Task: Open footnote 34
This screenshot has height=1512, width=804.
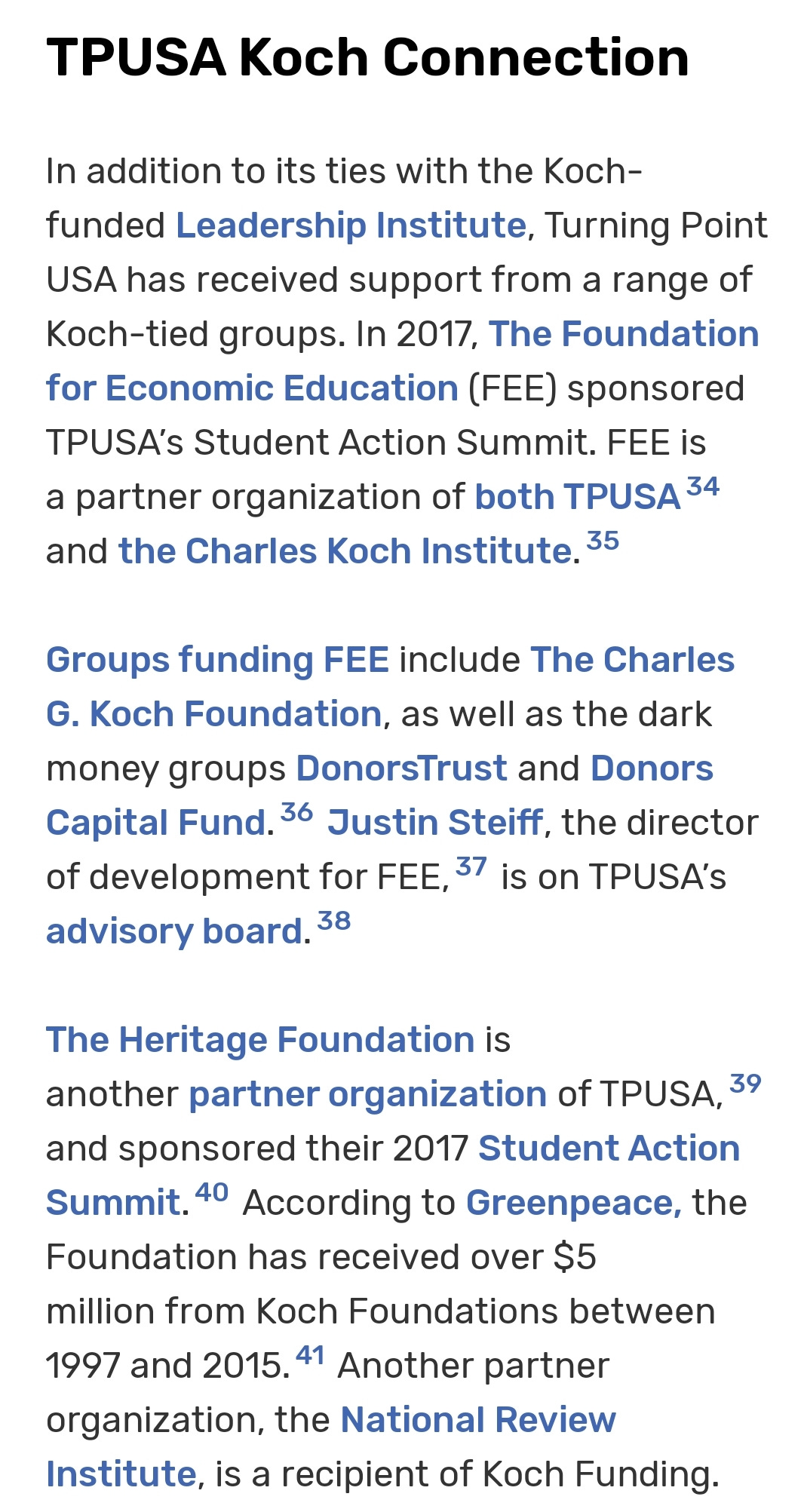Action: (x=703, y=487)
